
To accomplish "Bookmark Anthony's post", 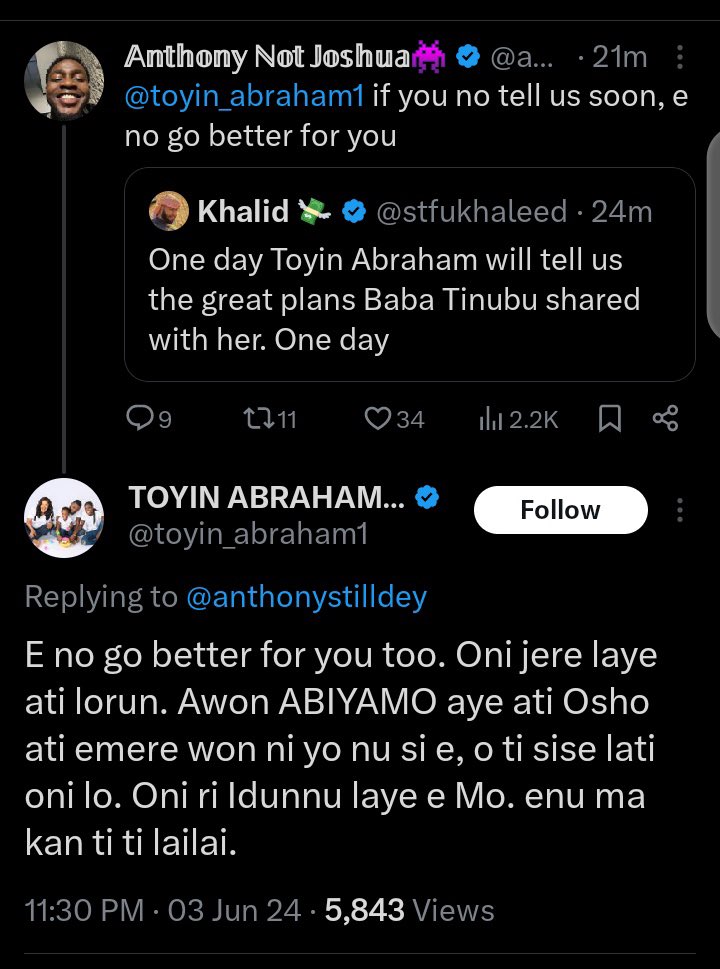I will 609,419.
